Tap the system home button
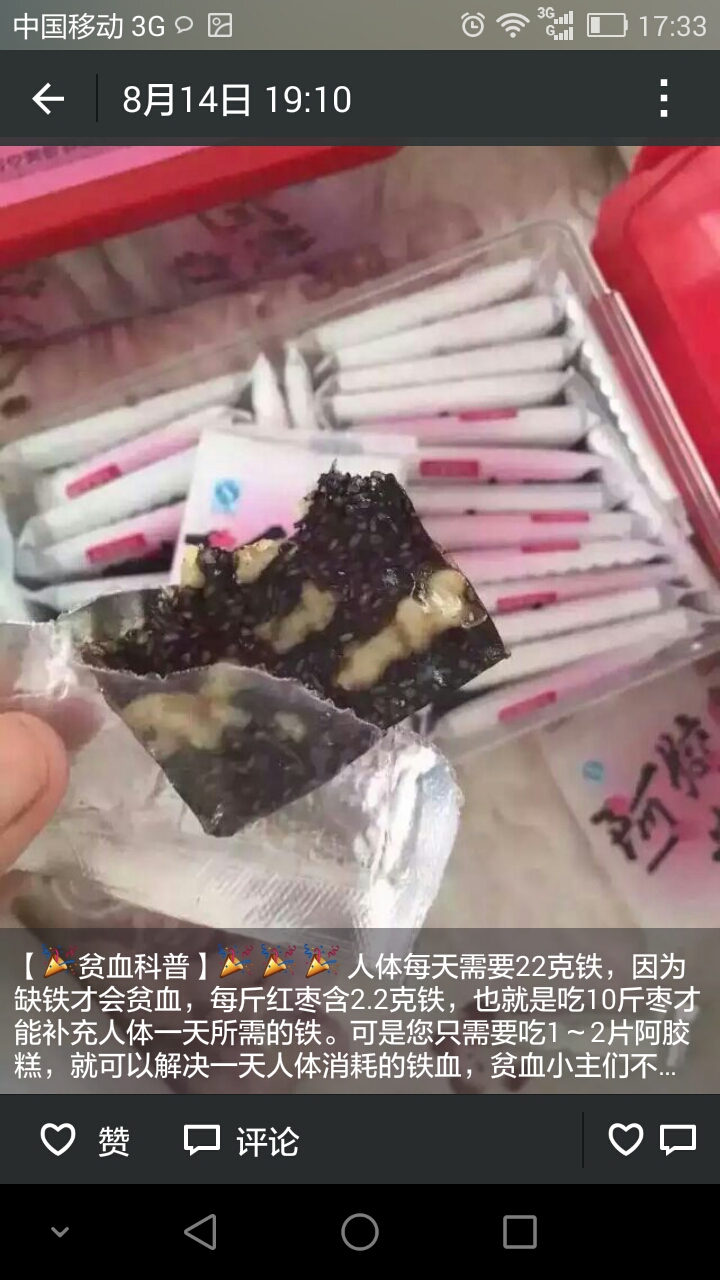This screenshot has height=1280, width=720. (360, 1232)
